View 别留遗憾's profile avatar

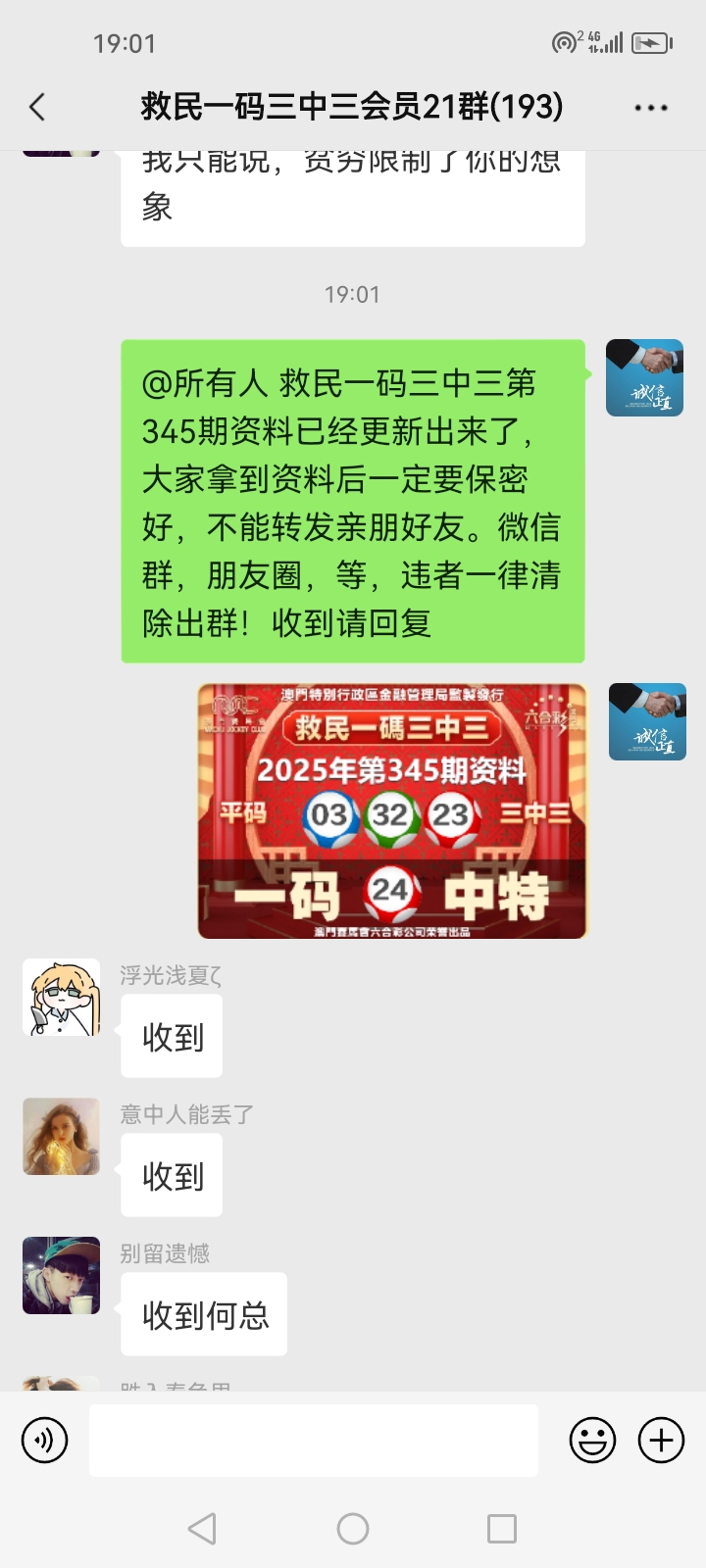coord(61,1276)
